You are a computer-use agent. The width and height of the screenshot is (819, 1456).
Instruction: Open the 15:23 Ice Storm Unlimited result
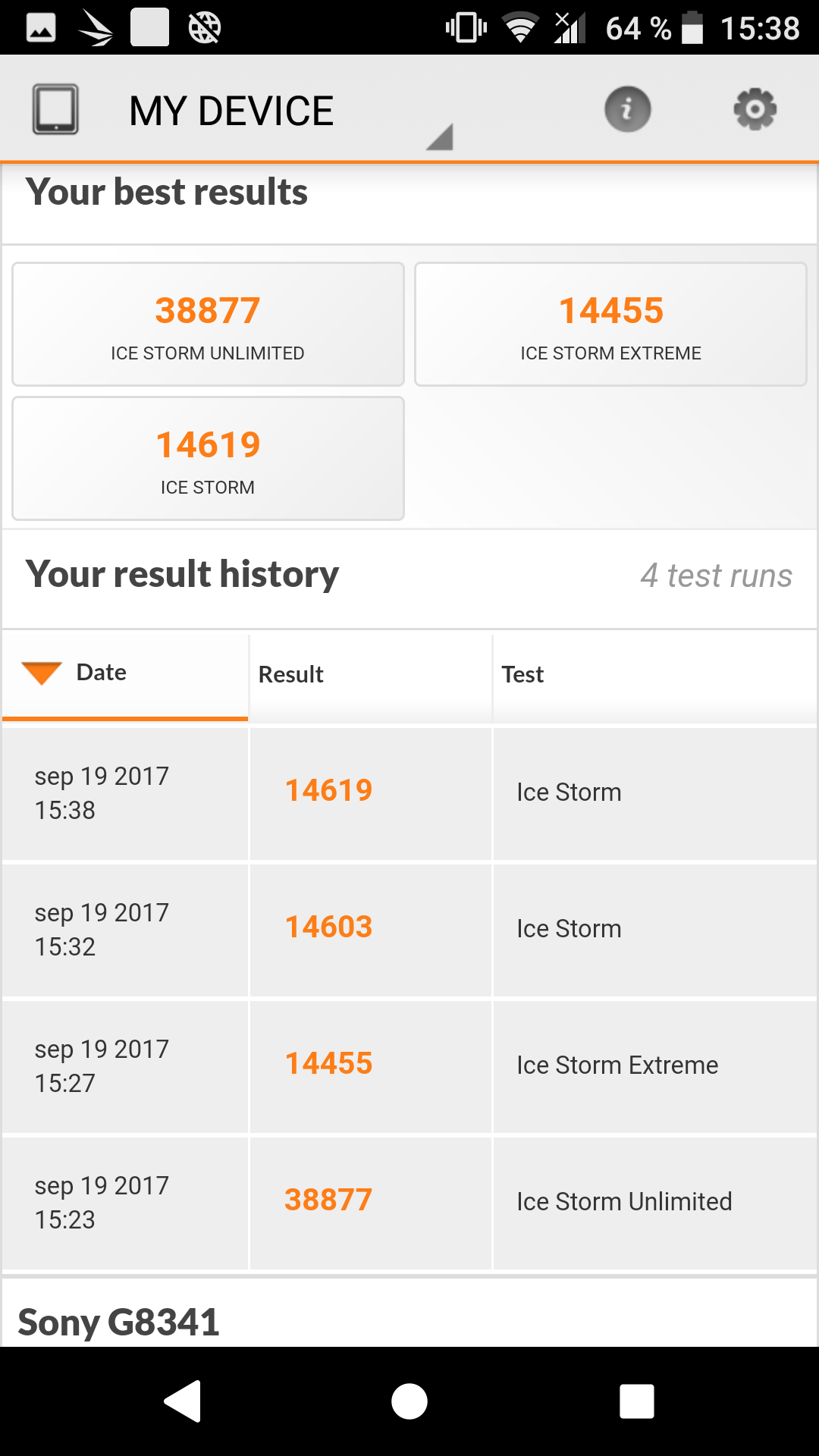pyautogui.click(x=409, y=1203)
